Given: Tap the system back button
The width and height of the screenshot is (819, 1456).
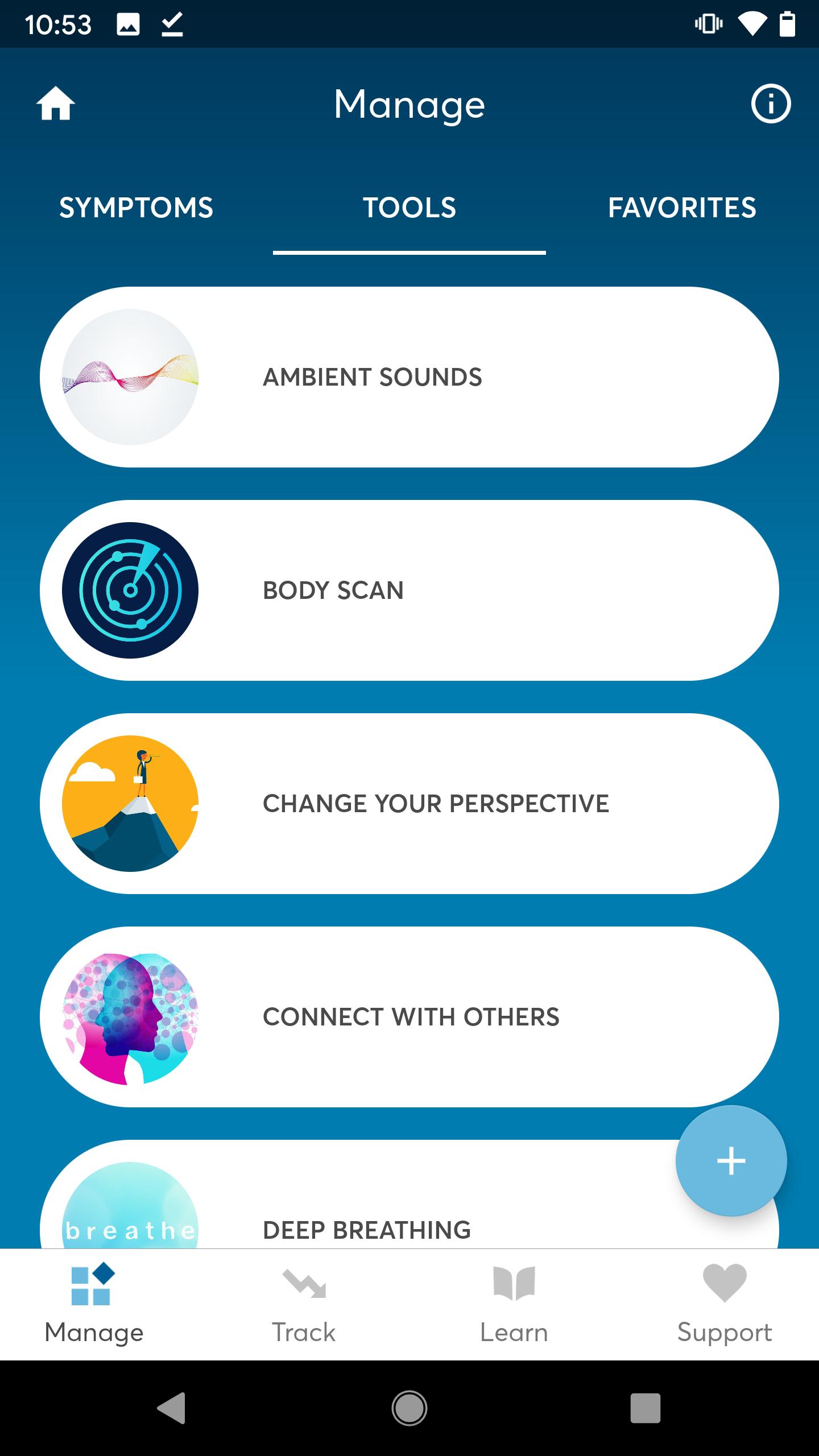Looking at the screenshot, I should click(x=171, y=1408).
